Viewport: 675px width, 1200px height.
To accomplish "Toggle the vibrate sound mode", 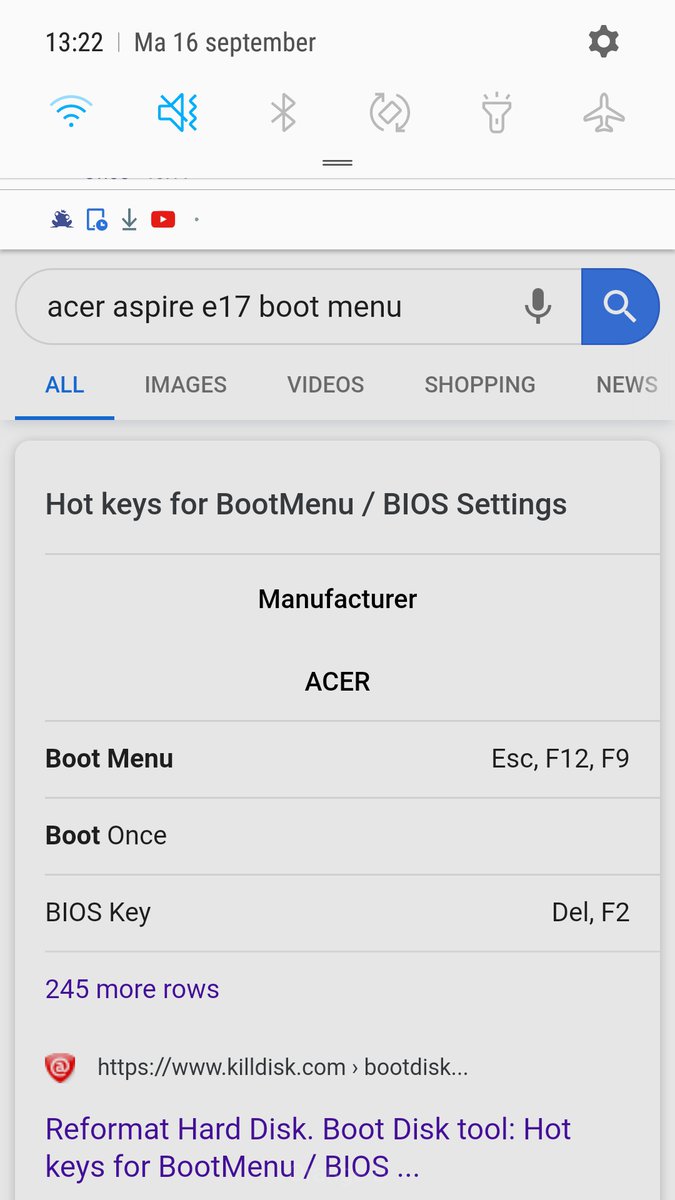I will tap(178, 113).
